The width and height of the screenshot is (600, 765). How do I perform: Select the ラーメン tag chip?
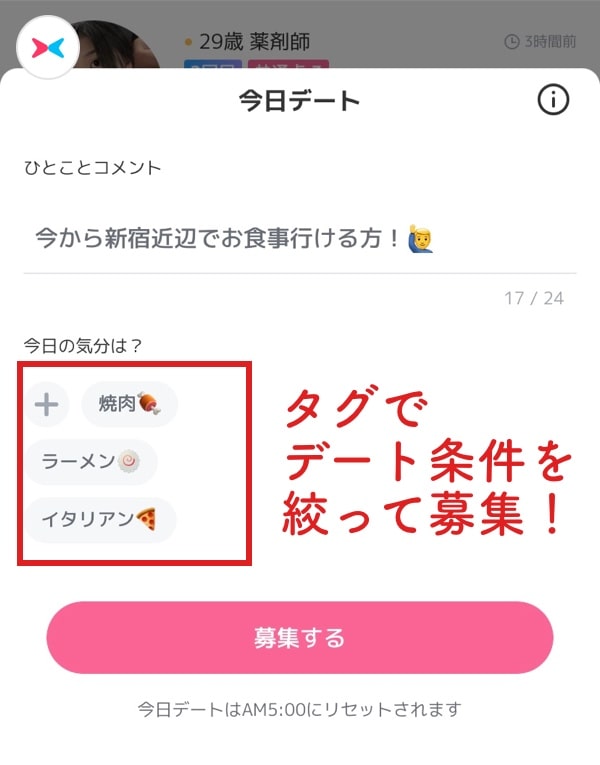91,462
